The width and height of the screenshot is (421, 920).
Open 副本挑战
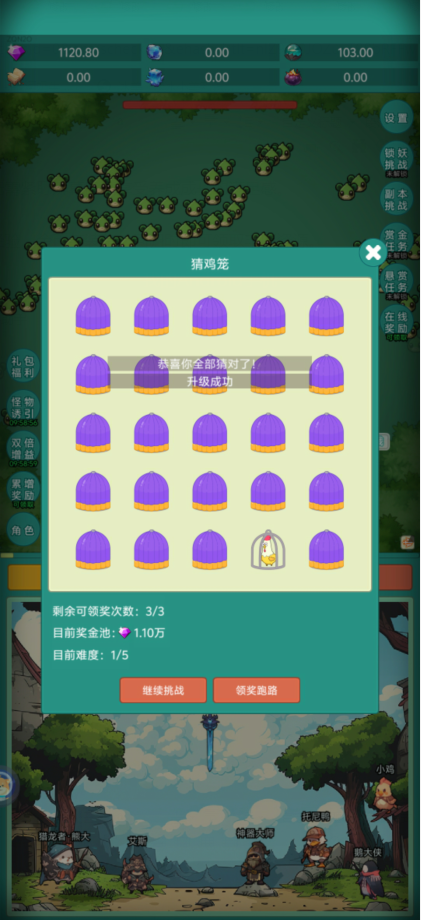[396, 199]
